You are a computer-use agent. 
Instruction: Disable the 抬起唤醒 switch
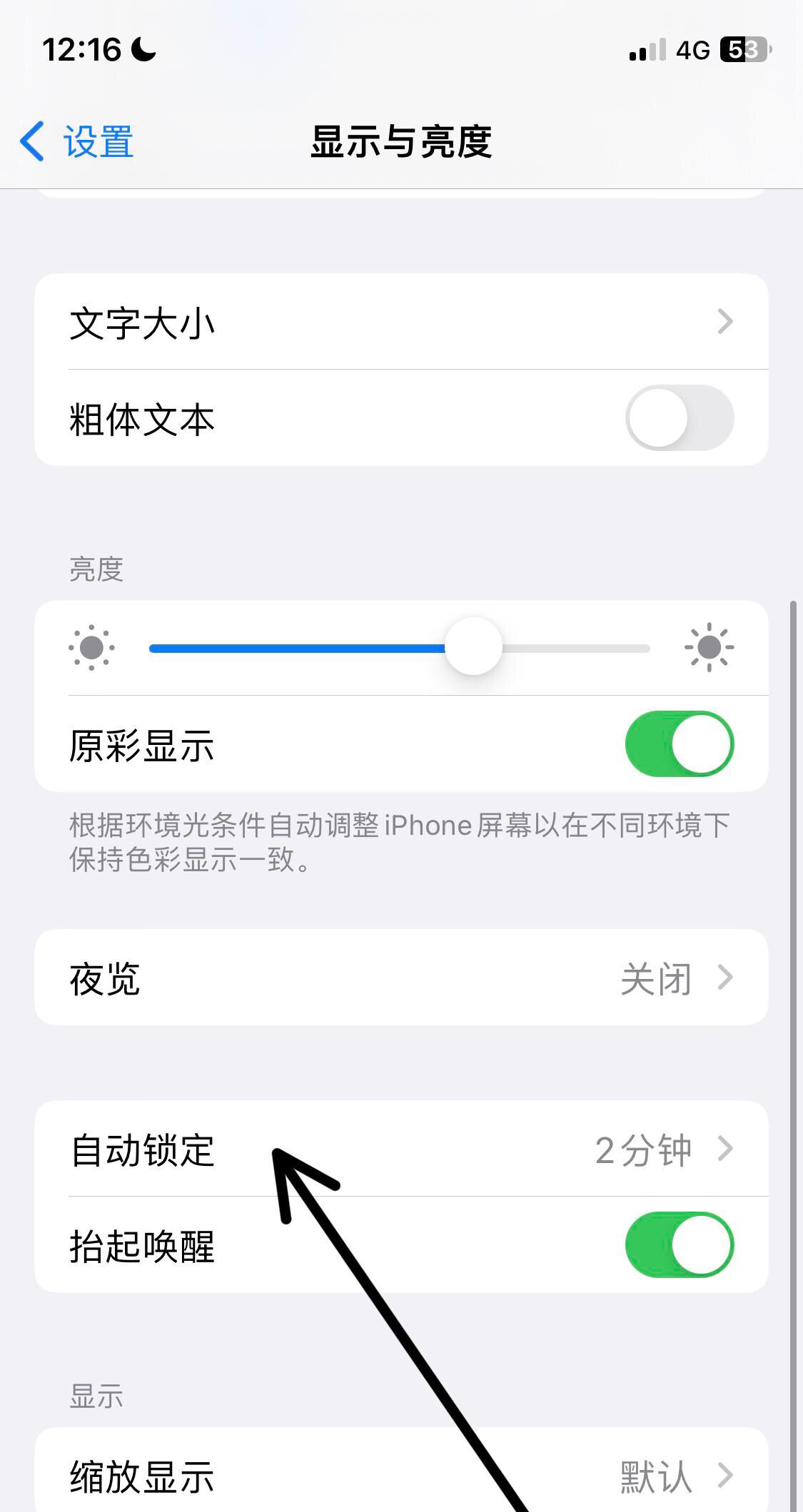679,1245
